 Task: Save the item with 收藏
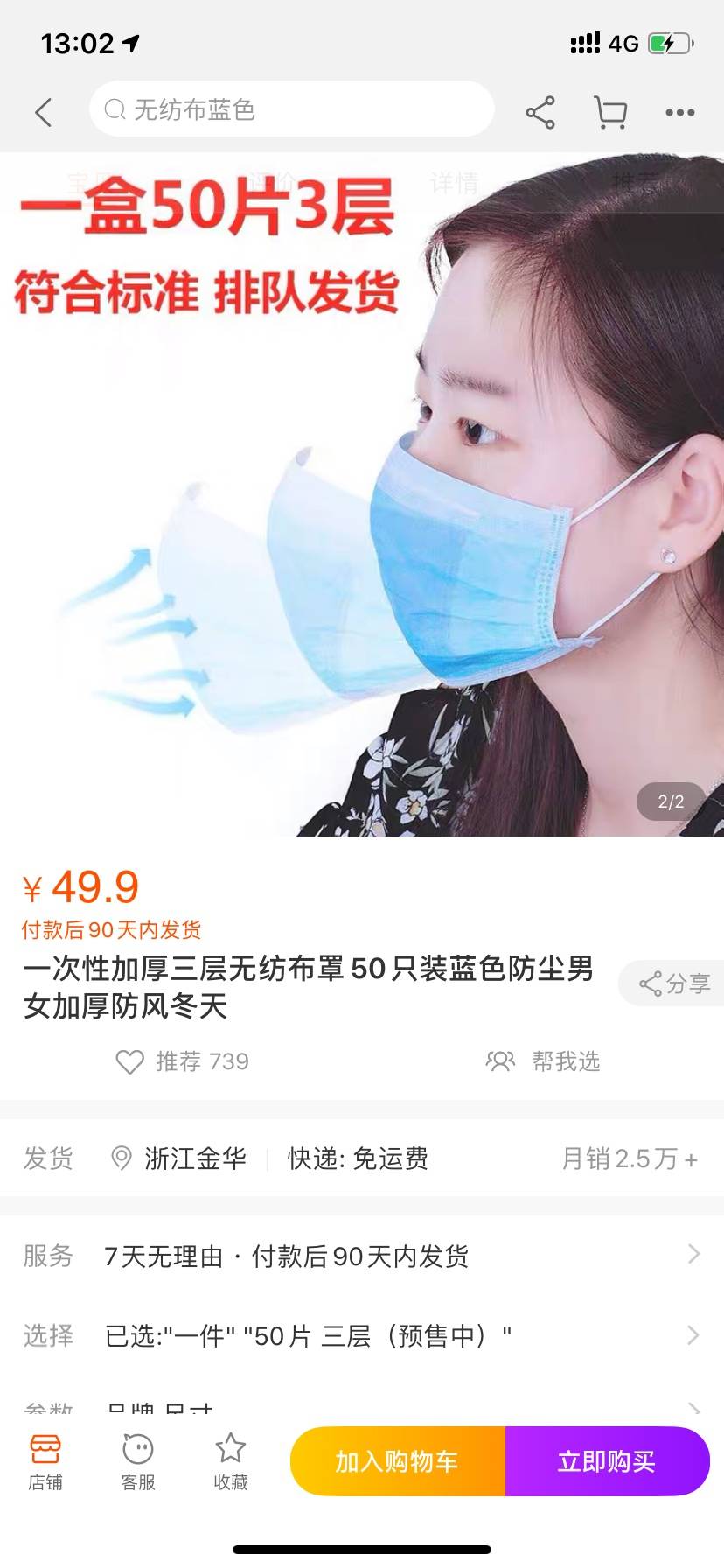[x=231, y=1461]
